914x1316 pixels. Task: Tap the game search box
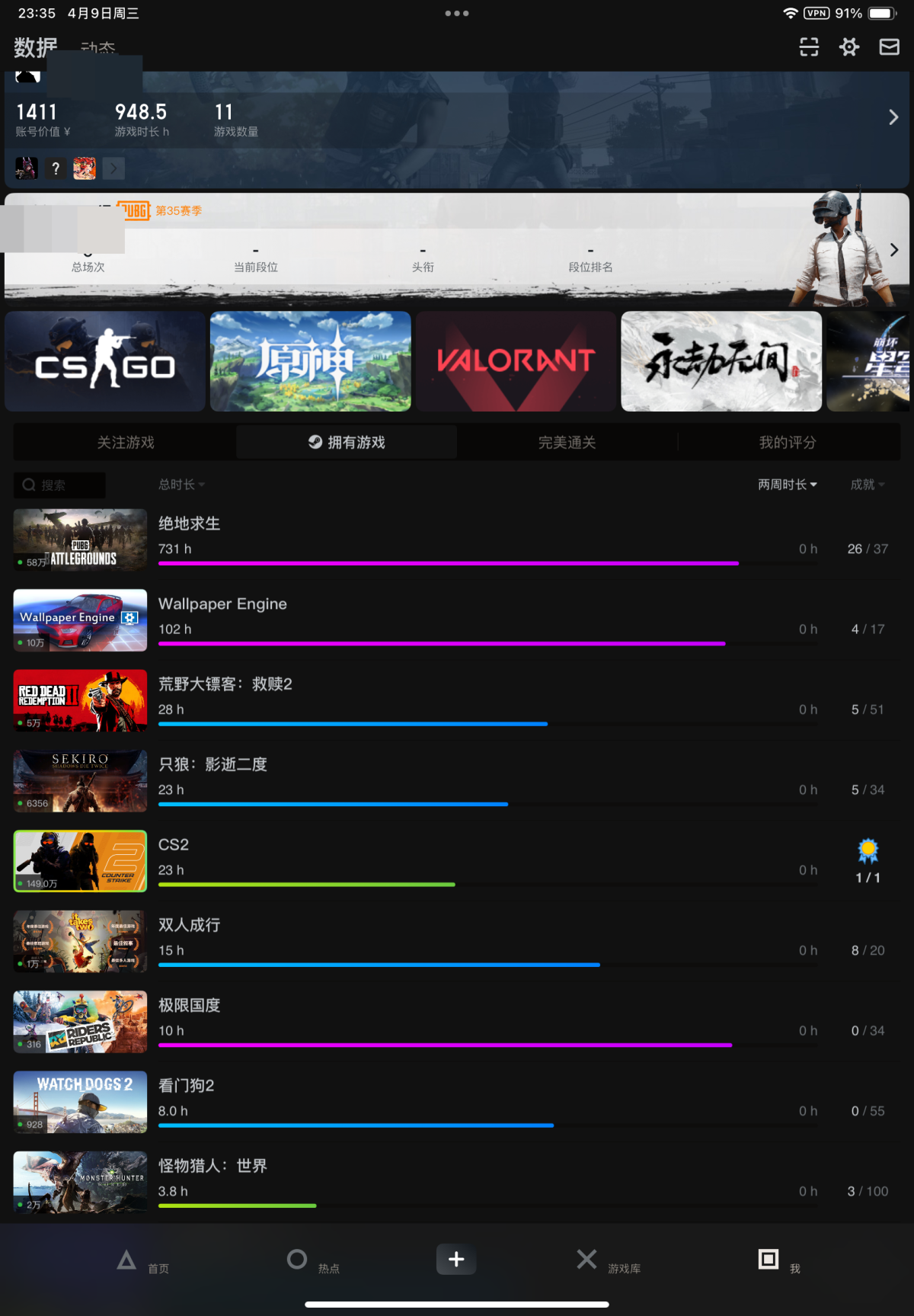click(61, 485)
